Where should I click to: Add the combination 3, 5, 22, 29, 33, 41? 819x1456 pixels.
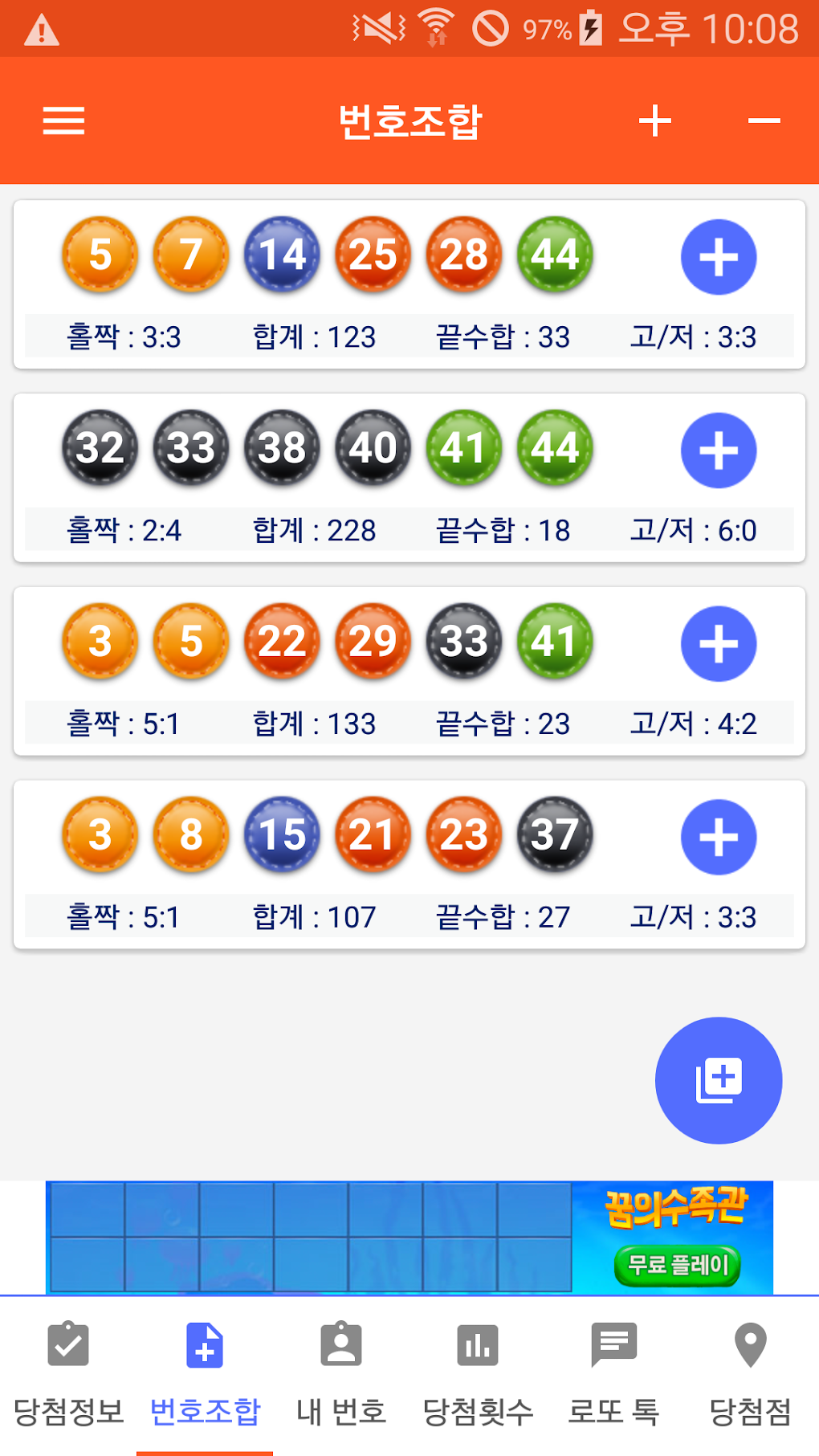(719, 644)
